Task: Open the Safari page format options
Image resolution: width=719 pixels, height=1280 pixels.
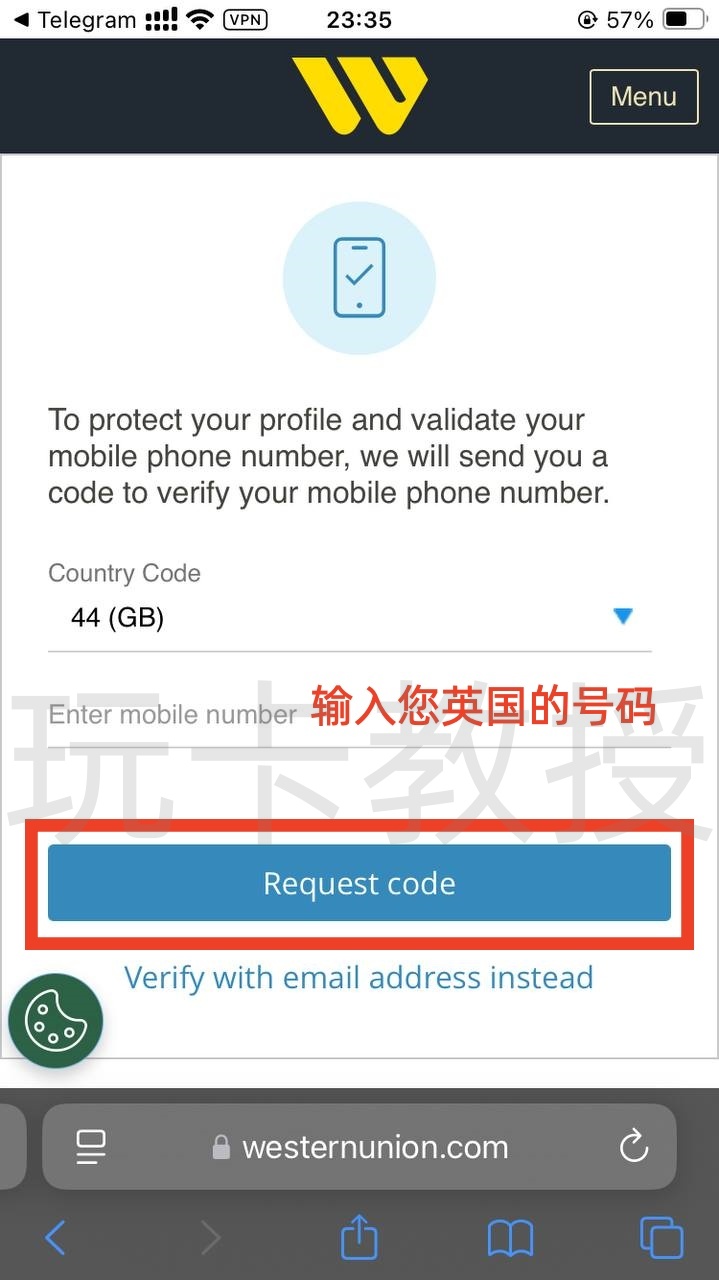Action: coord(92,1147)
